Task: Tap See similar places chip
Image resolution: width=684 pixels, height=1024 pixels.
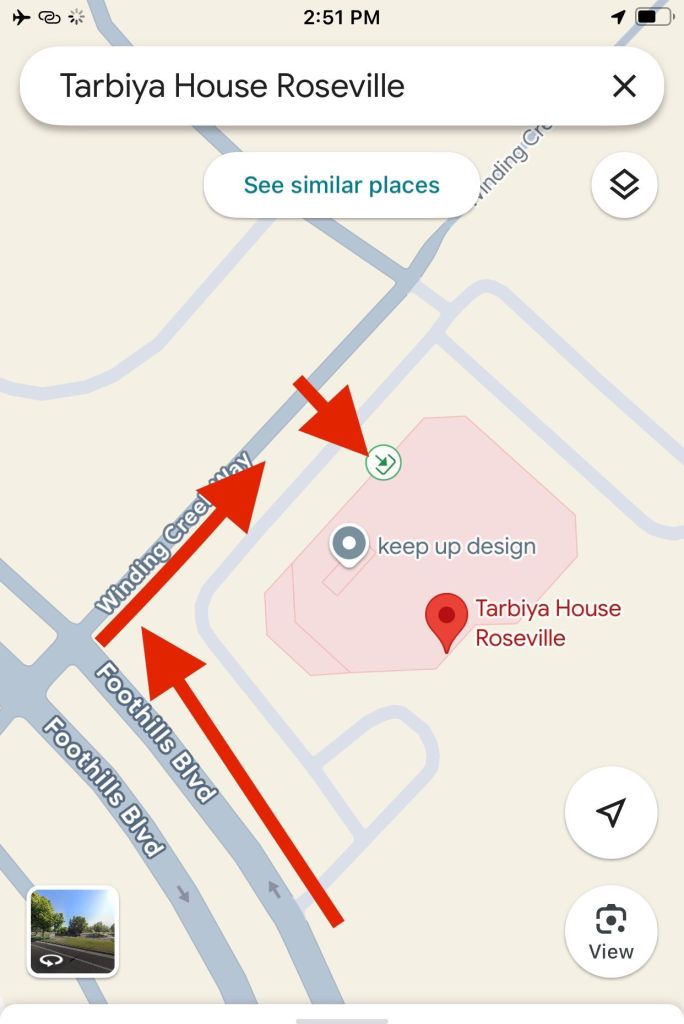Action: click(x=341, y=185)
